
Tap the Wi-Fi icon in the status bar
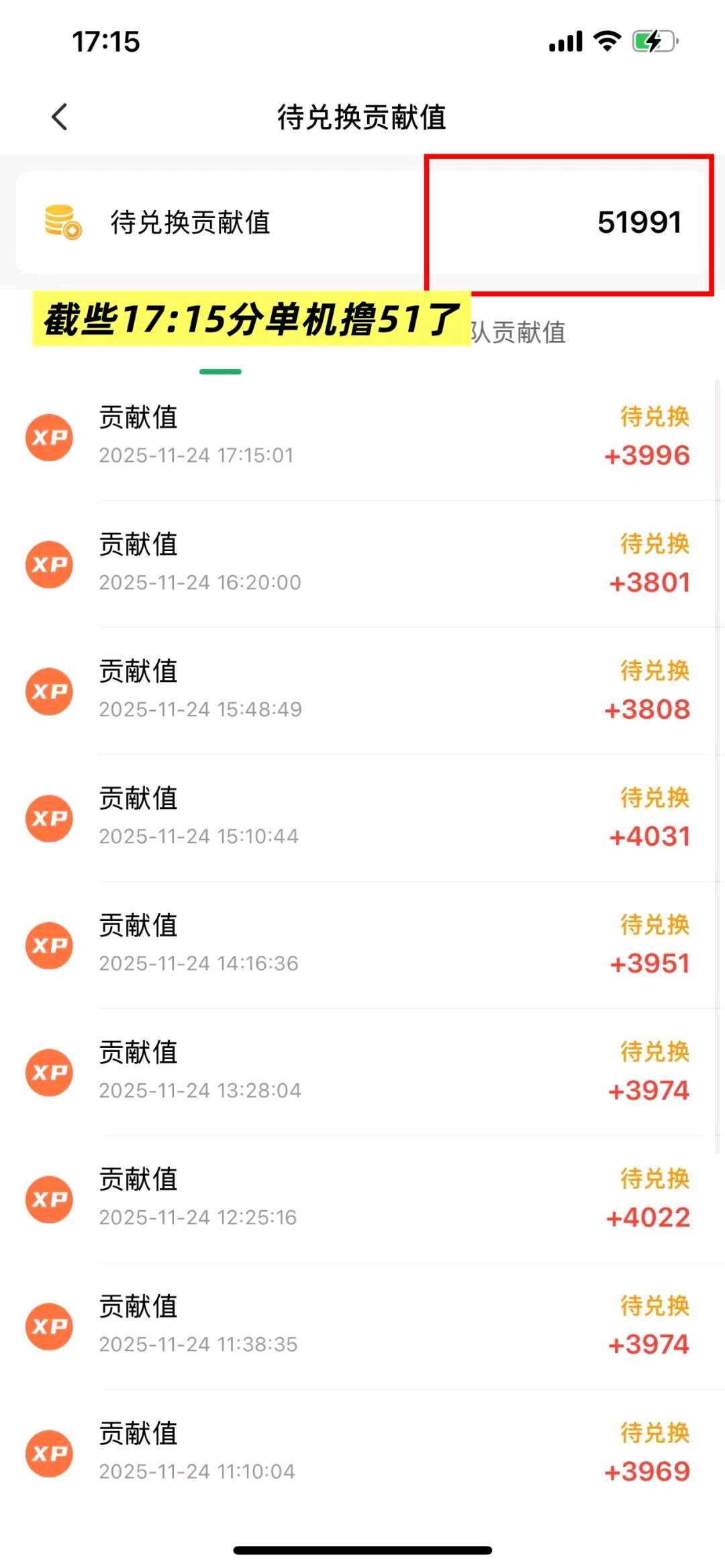tap(606, 42)
